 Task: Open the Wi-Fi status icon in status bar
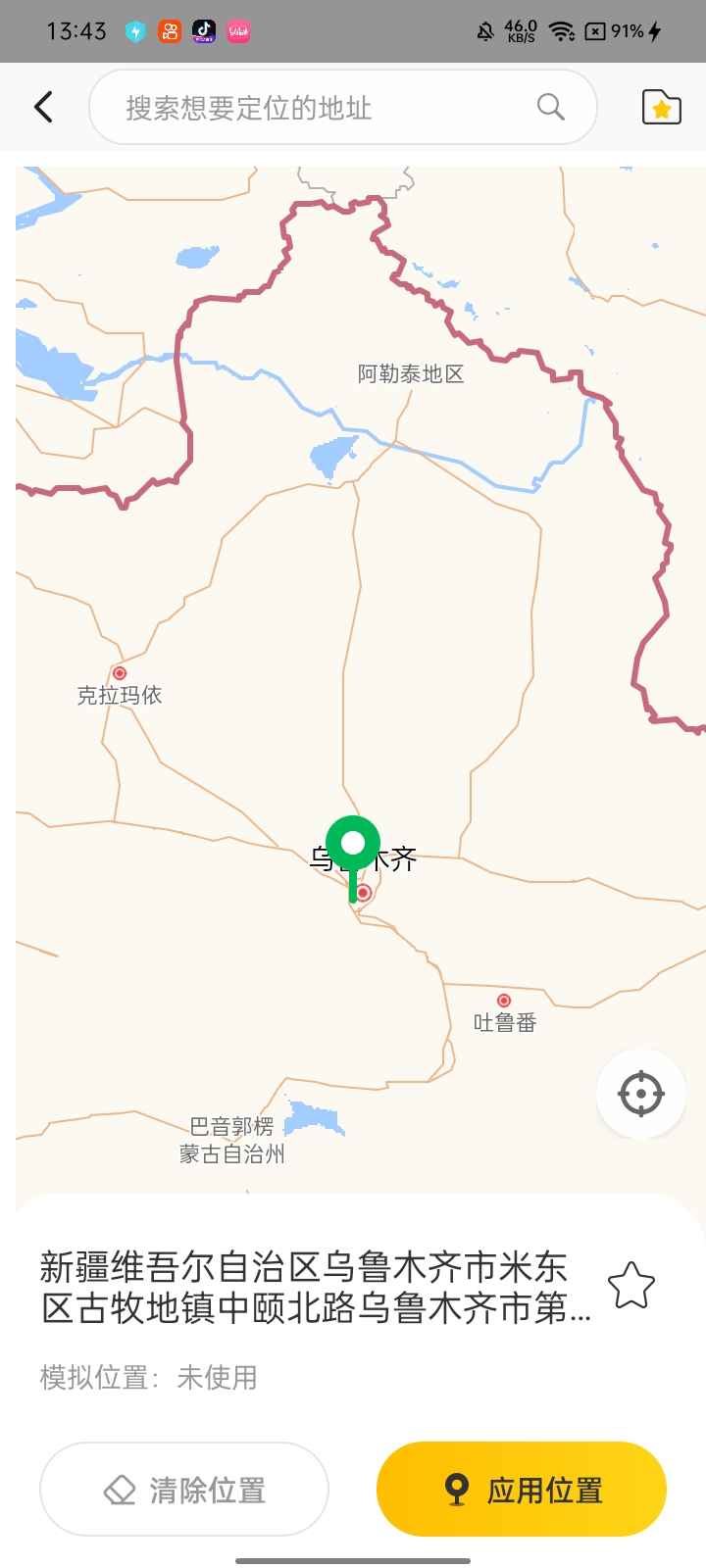(562, 30)
